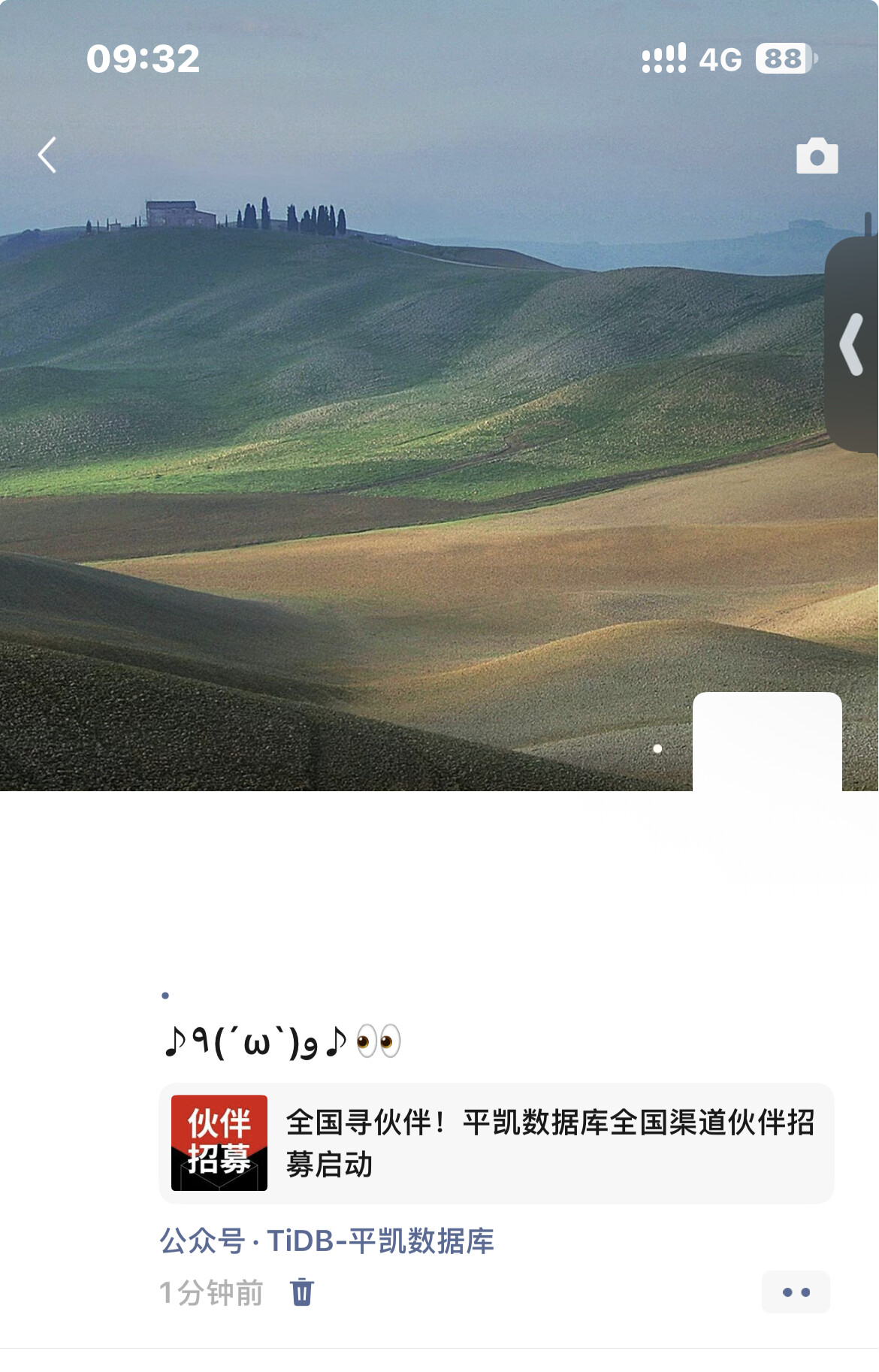Go back with the top-left arrow
The image size is (879, 1372).
pyautogui.click(x=47, y=156)
